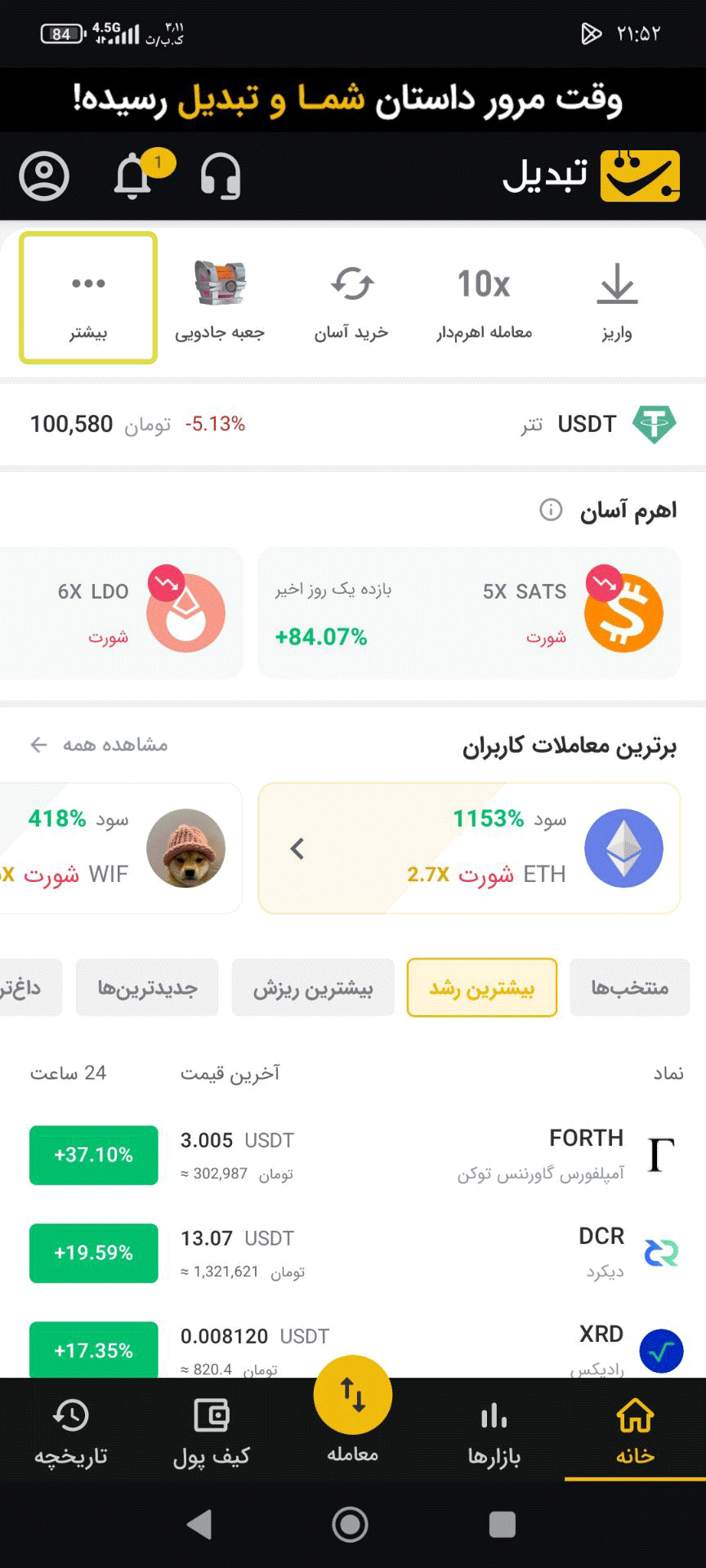Show info about اهرم آسان
Image resolution: width=706 pixels, height=1568 pixels.
[x=551, y=510]
